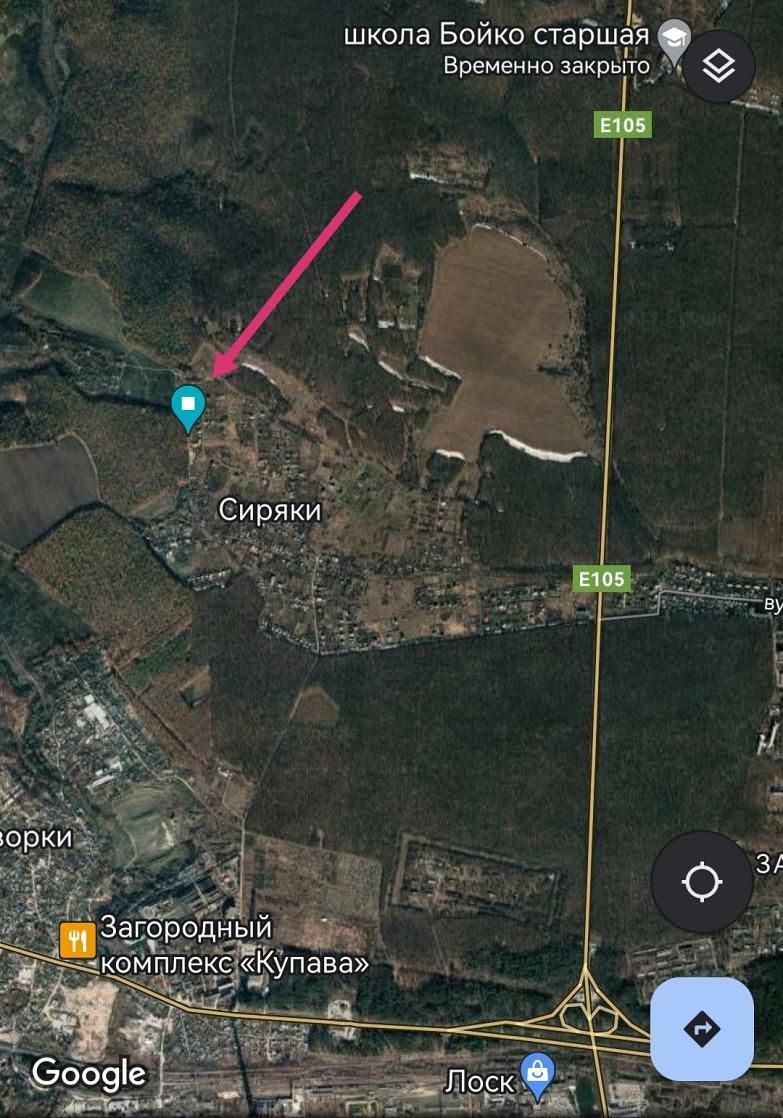Open the directions button

pos(702,1028)
